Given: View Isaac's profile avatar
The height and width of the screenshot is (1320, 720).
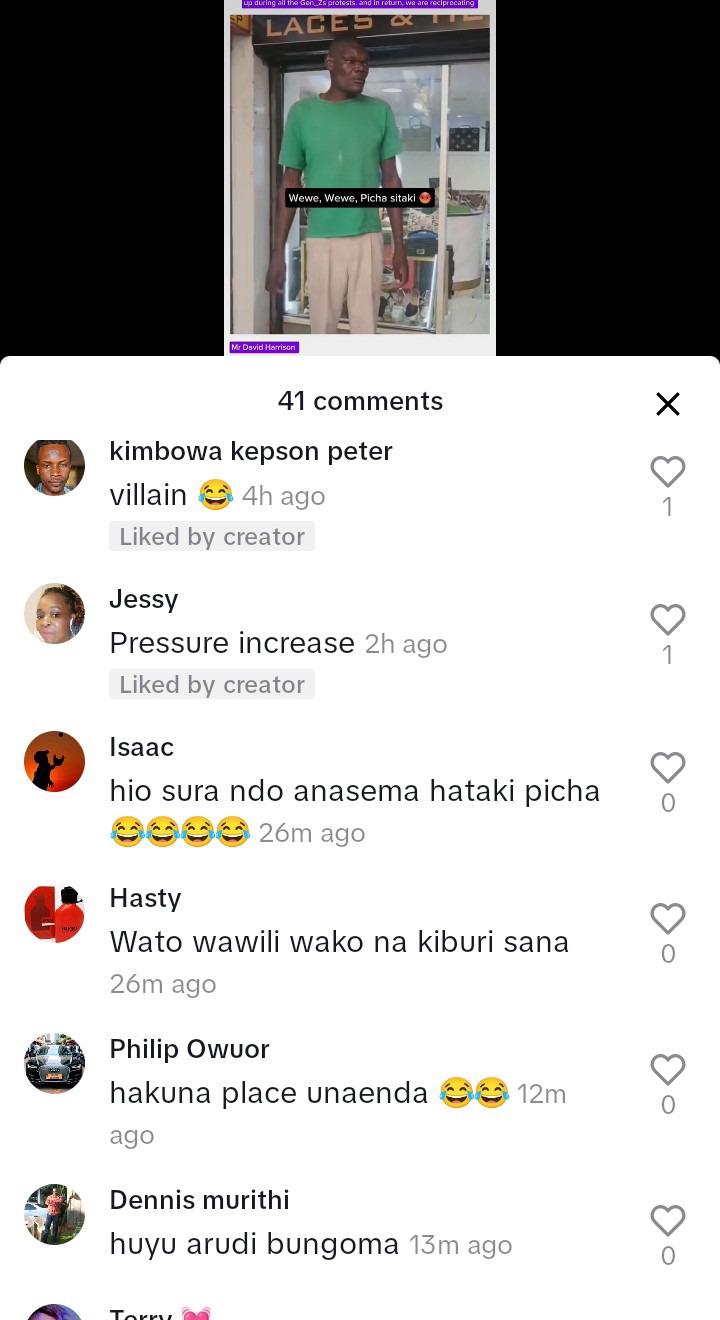Looking at the screenshot, I should pos(54,762).
